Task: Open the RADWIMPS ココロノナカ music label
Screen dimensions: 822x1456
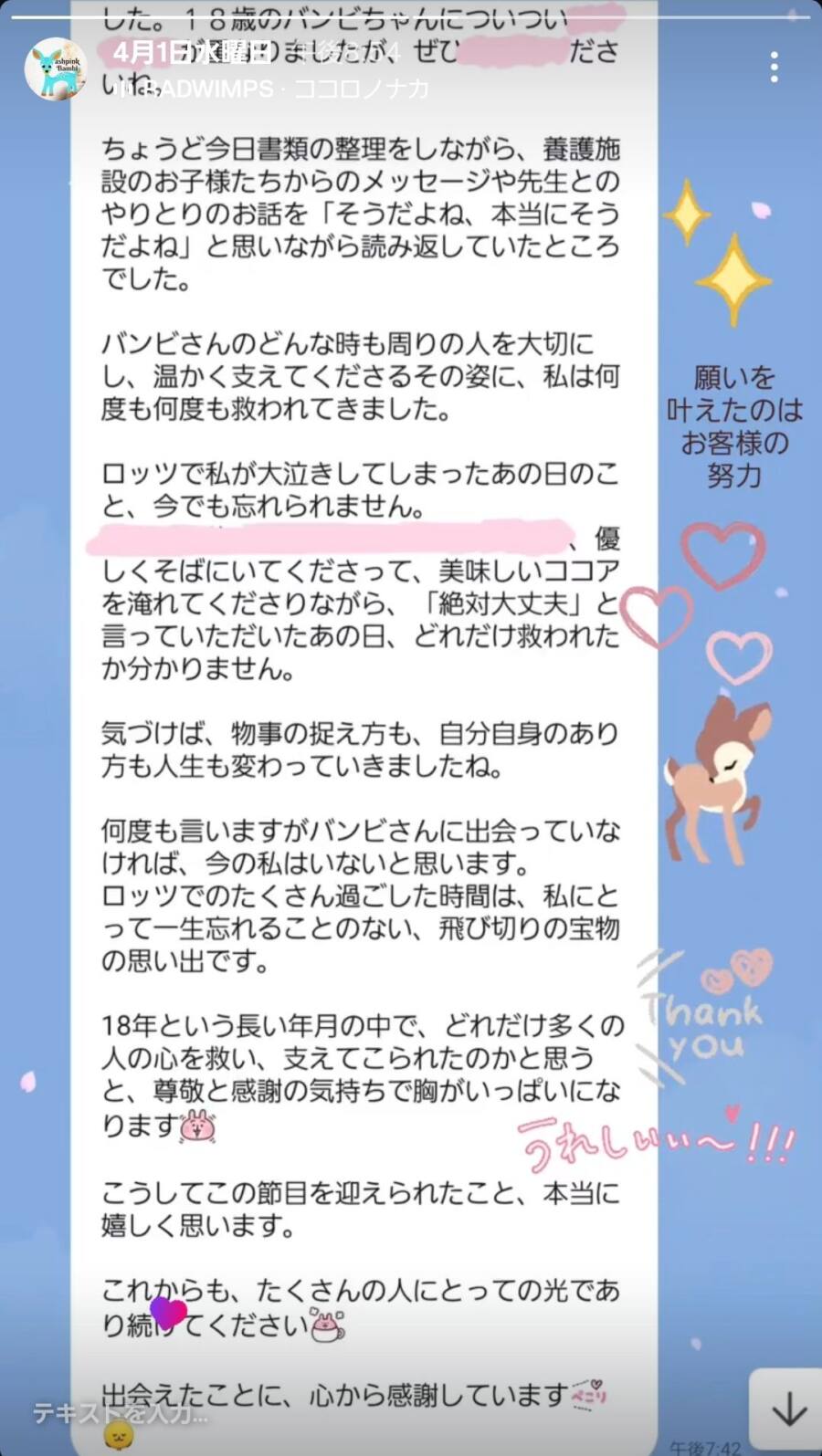Action: (274, 89)
